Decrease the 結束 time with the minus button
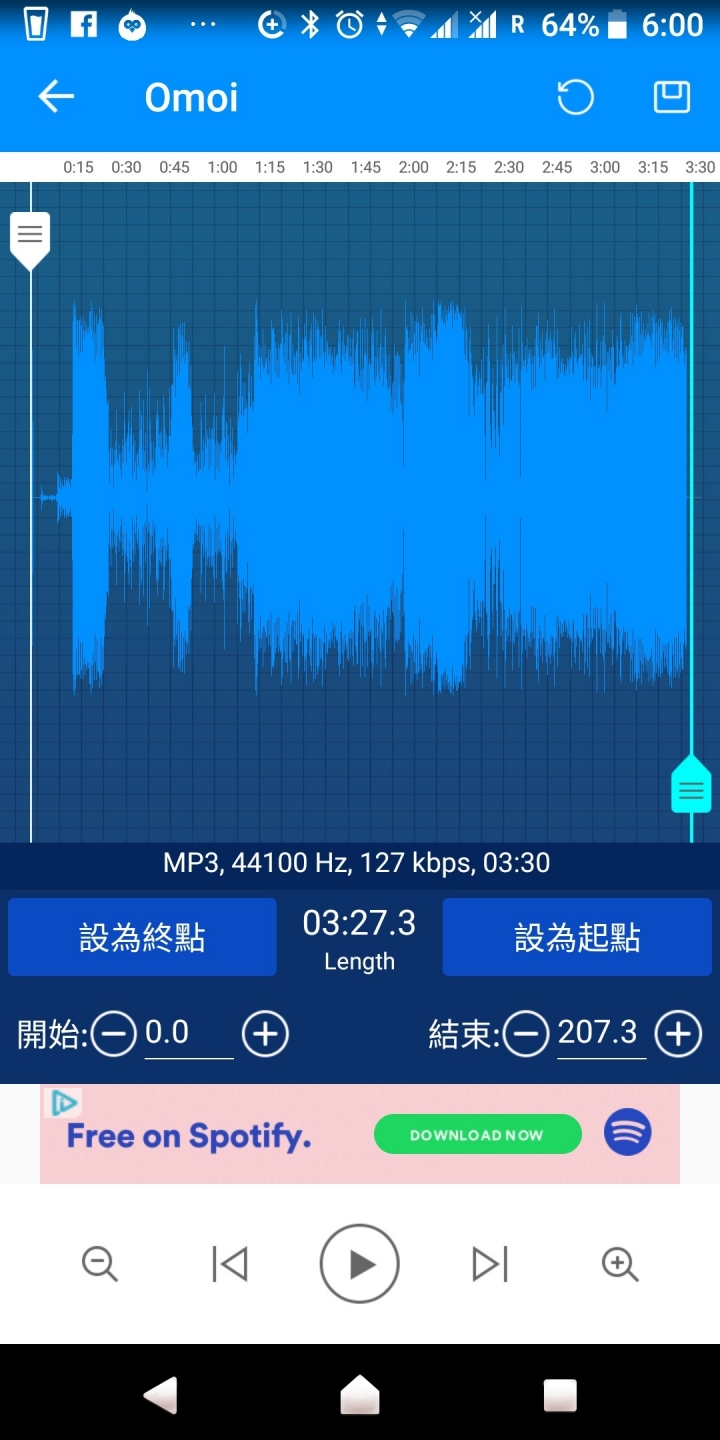 (x=526, y=1034)
